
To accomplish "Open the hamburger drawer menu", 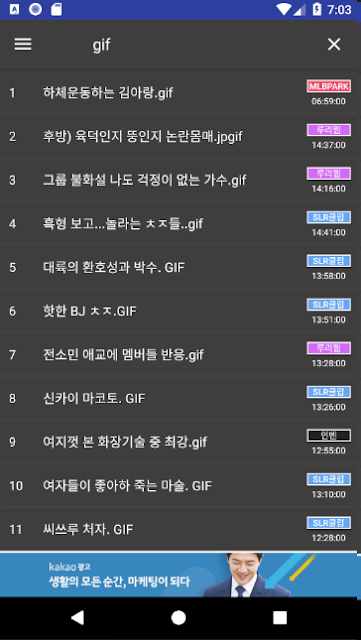I will point(23,44).
